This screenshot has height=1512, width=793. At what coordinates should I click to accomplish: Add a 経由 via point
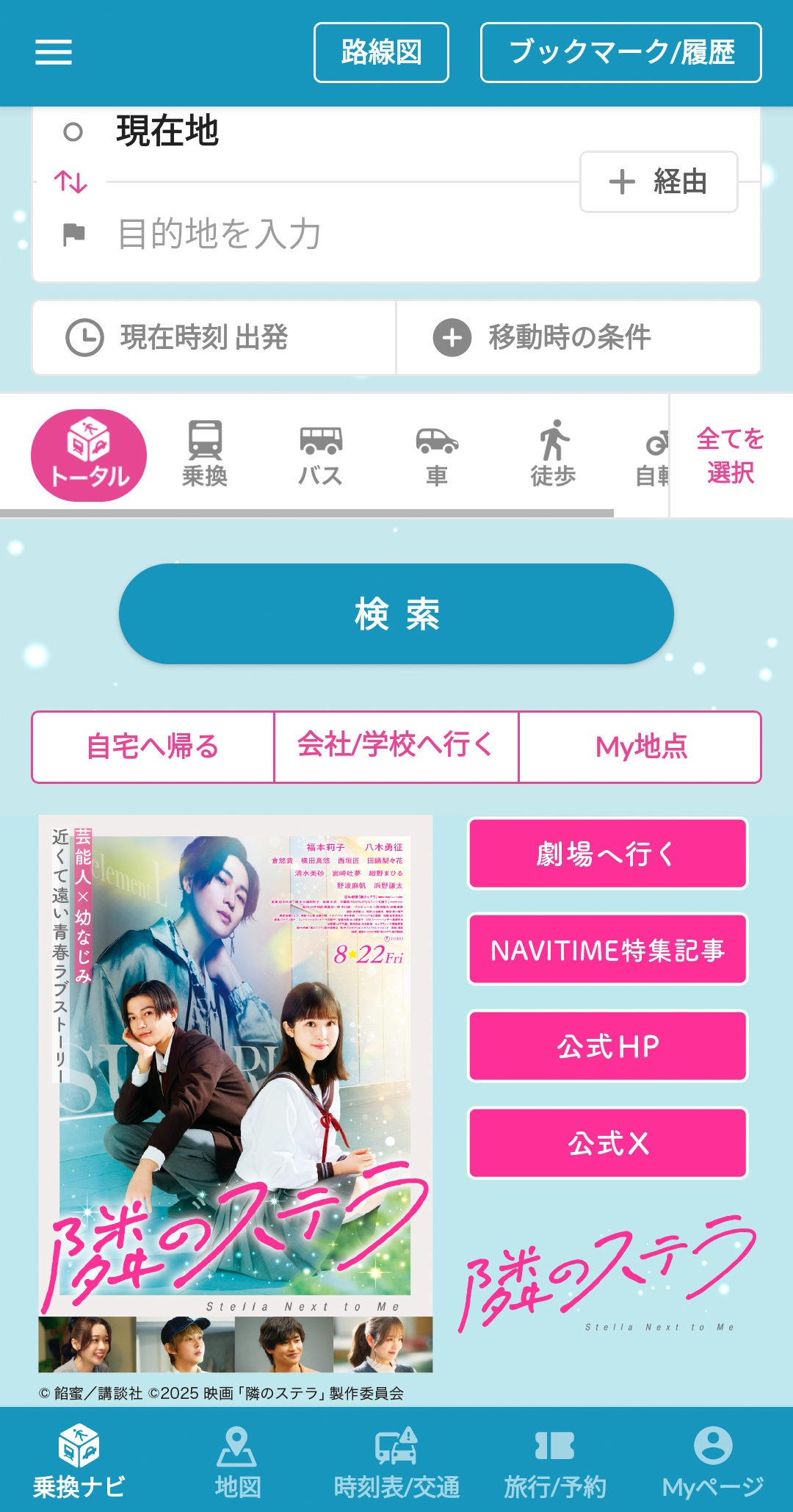(x=659, y=182)
